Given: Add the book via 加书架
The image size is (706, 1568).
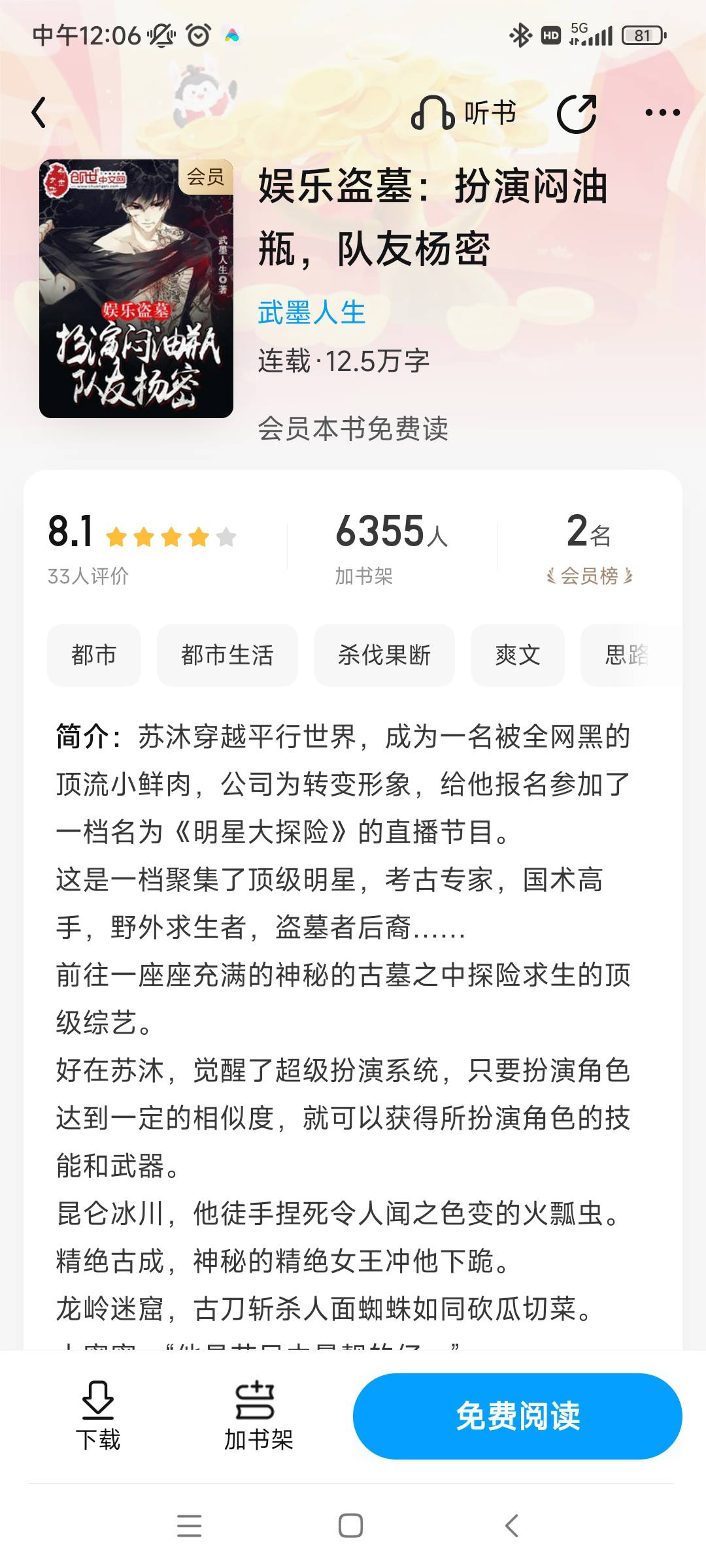Looking at the screenshot, I should (x=258, y=1415).
